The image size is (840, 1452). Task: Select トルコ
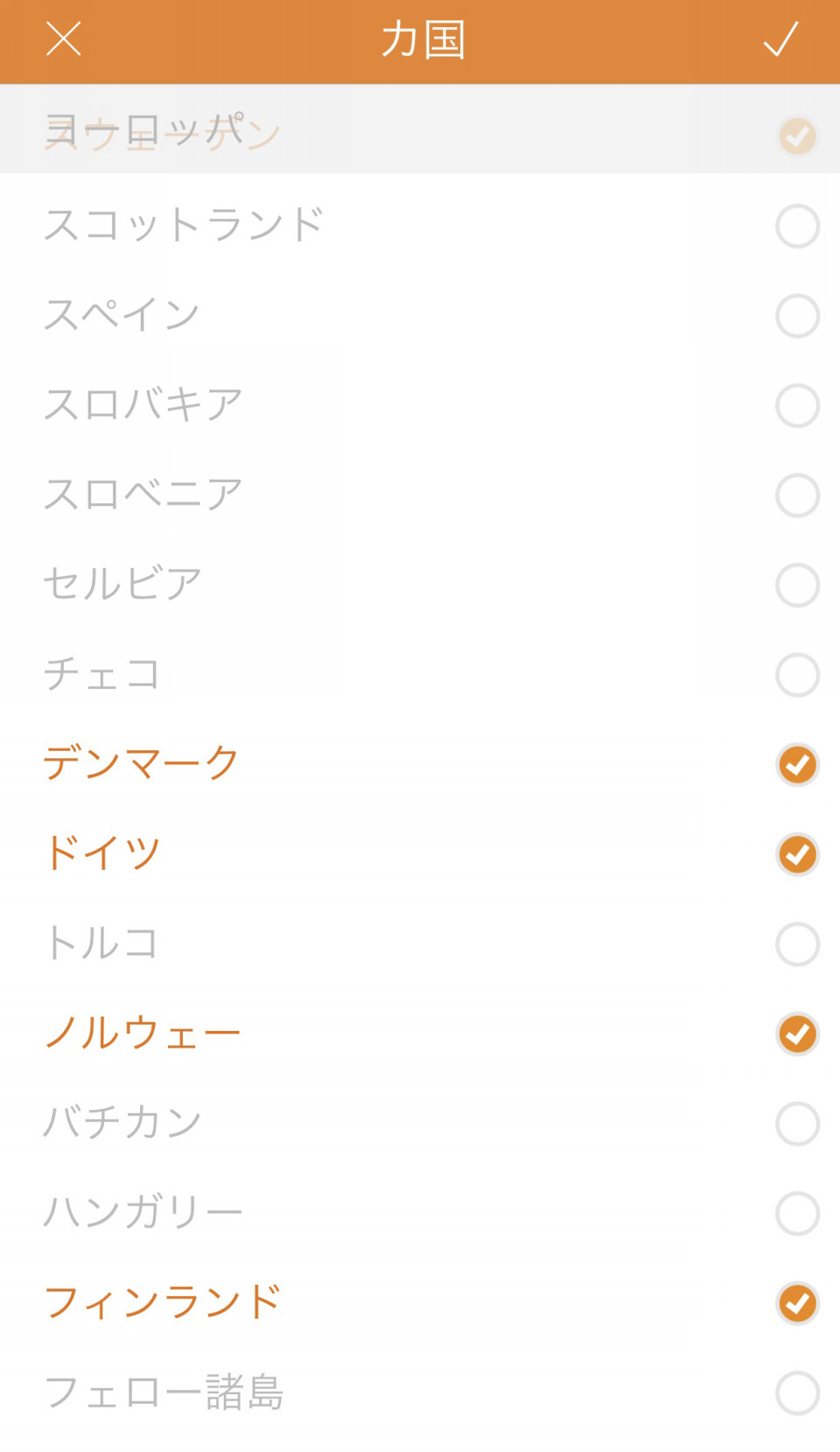[420, 943]
